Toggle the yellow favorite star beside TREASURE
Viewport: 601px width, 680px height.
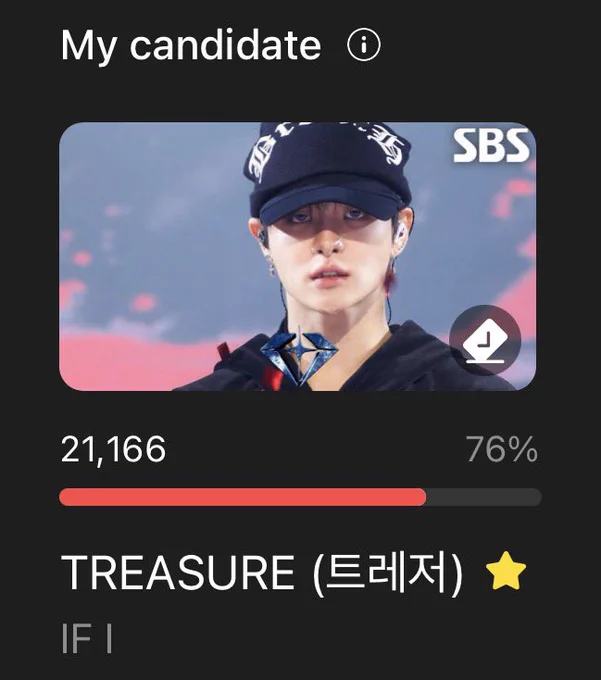(506, 571)
